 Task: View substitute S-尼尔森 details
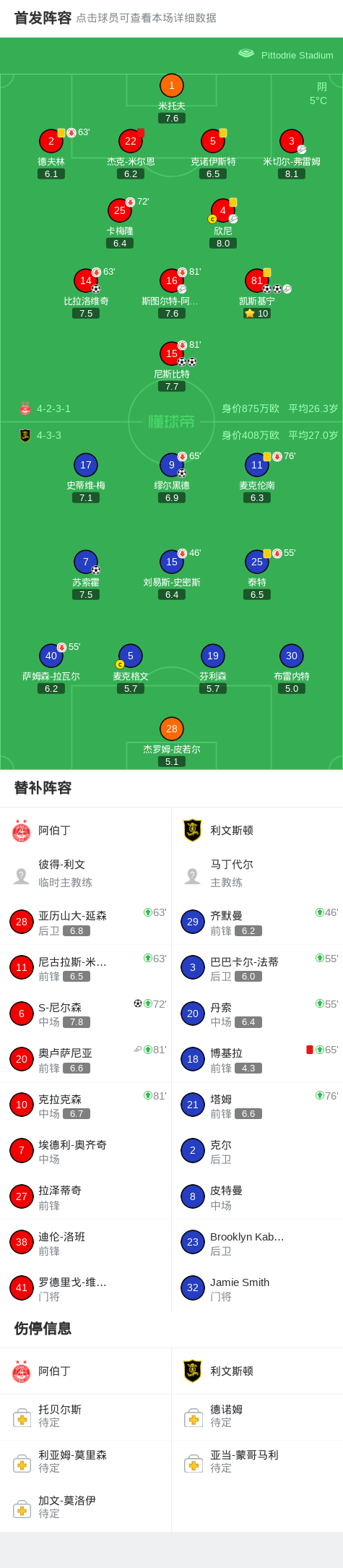pos(86,1014)
